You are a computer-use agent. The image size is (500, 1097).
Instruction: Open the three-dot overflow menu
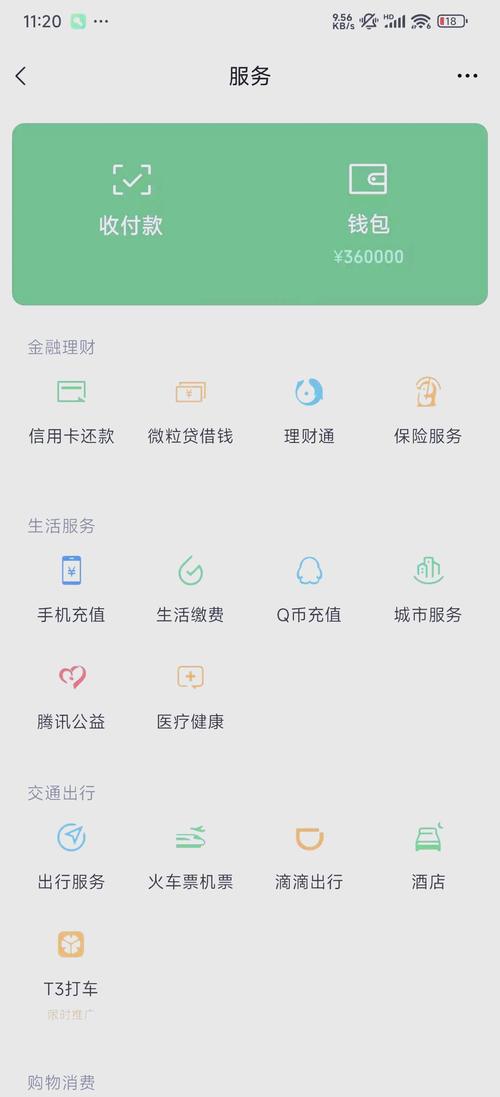pyautogui.click(x=467, y=76)
